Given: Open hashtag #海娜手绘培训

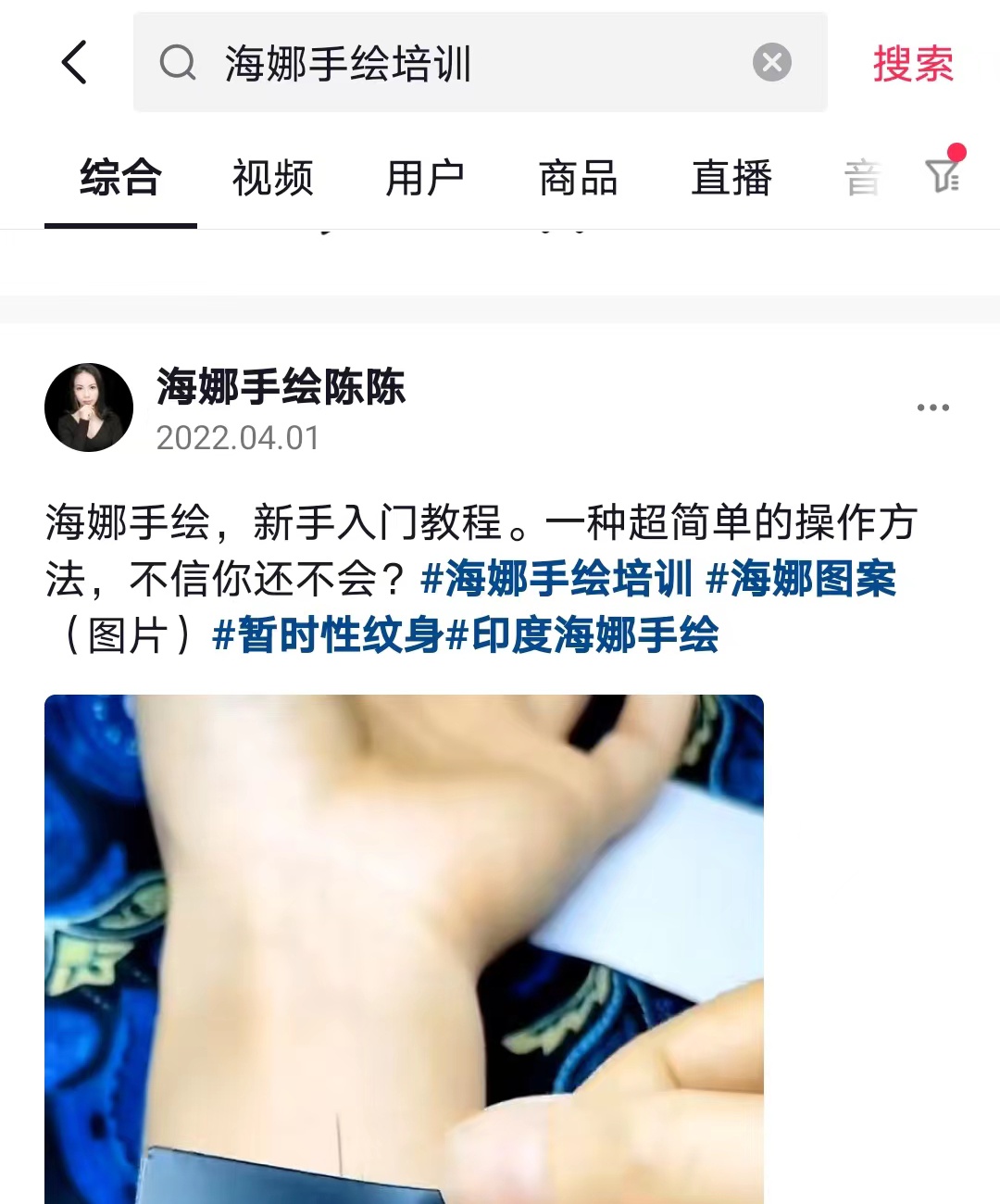Looking at the screenshot, I should point(556,580).
